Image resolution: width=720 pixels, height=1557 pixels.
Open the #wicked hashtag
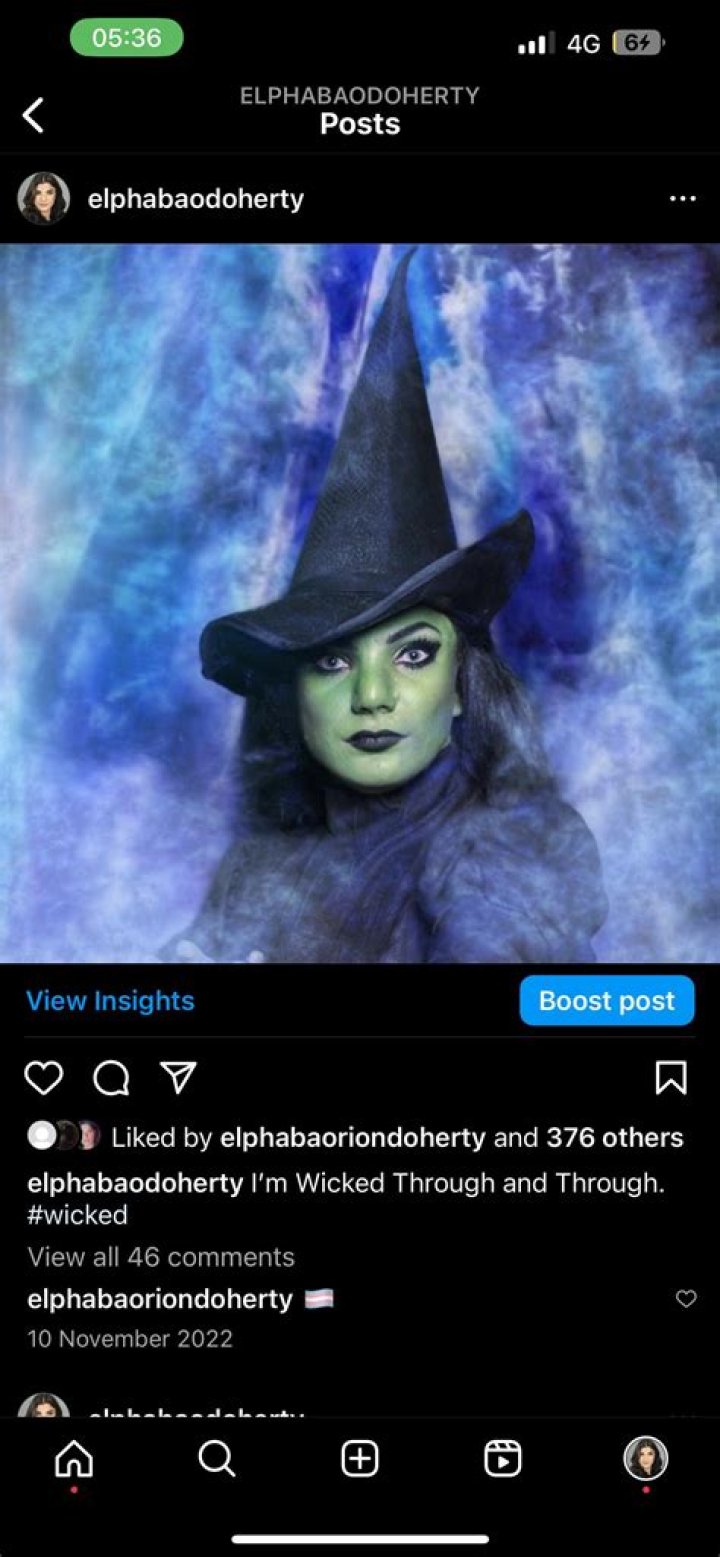click(76, 1215)
